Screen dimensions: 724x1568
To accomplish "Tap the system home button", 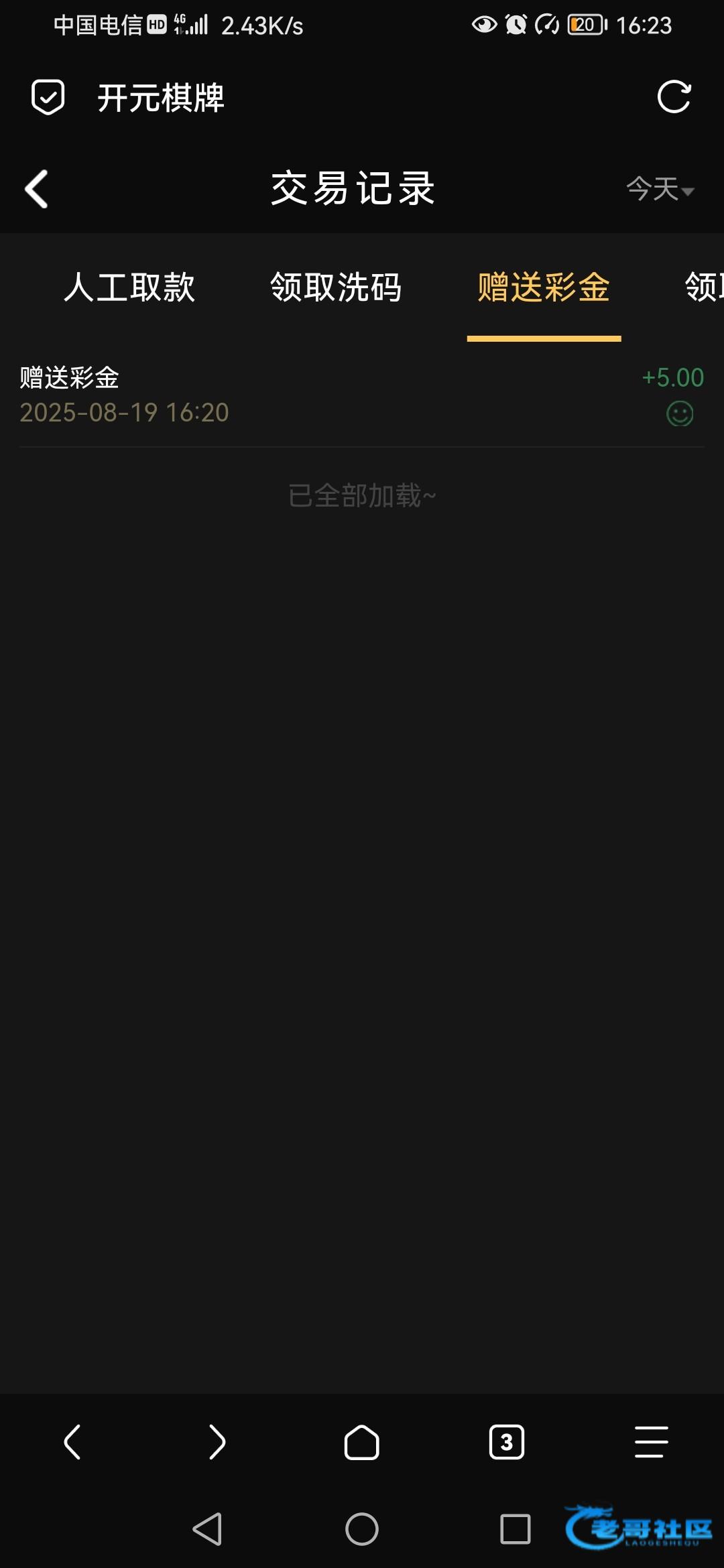I will (x=362, y=1529).
